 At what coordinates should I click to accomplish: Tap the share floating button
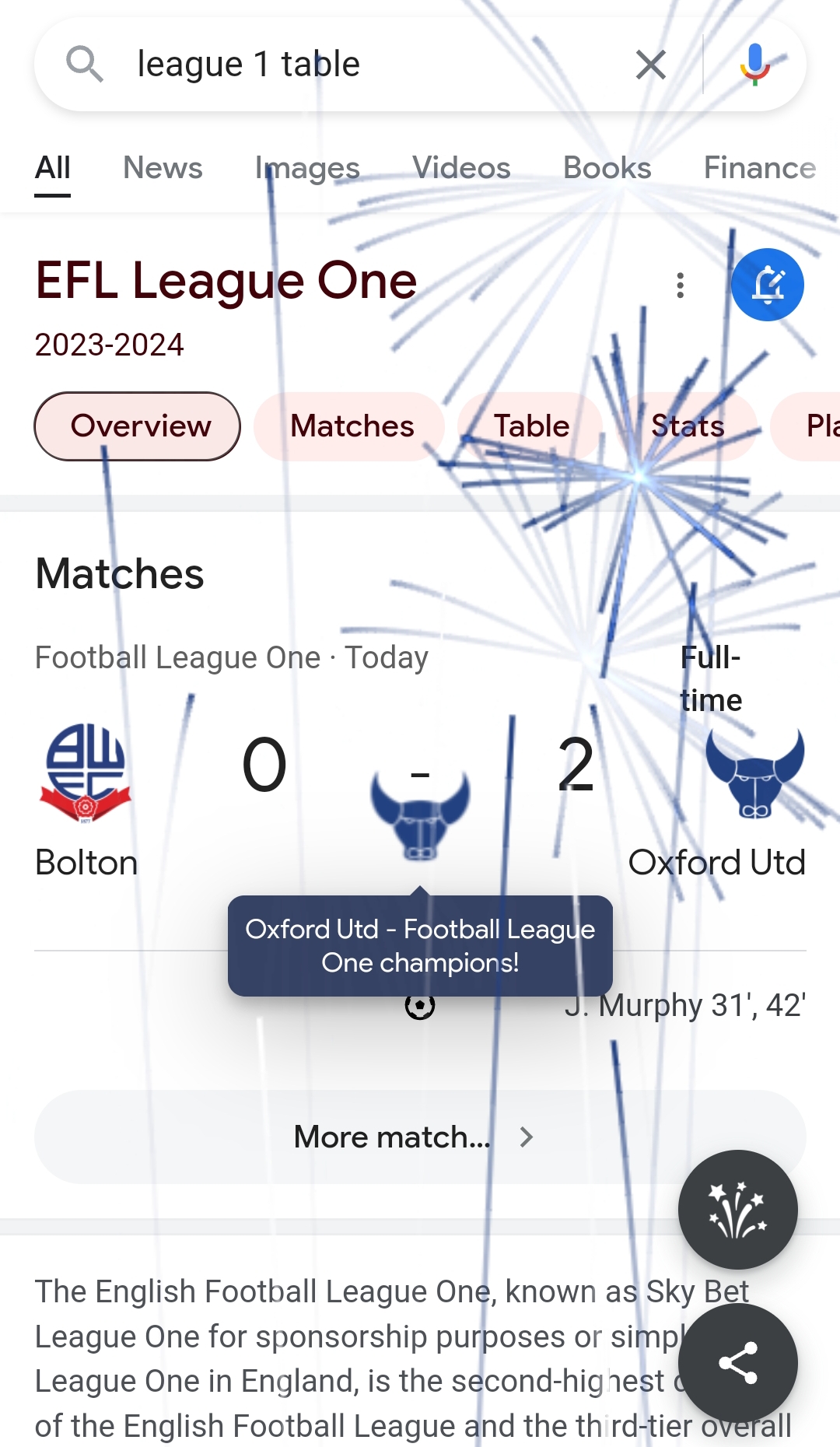737,1363
